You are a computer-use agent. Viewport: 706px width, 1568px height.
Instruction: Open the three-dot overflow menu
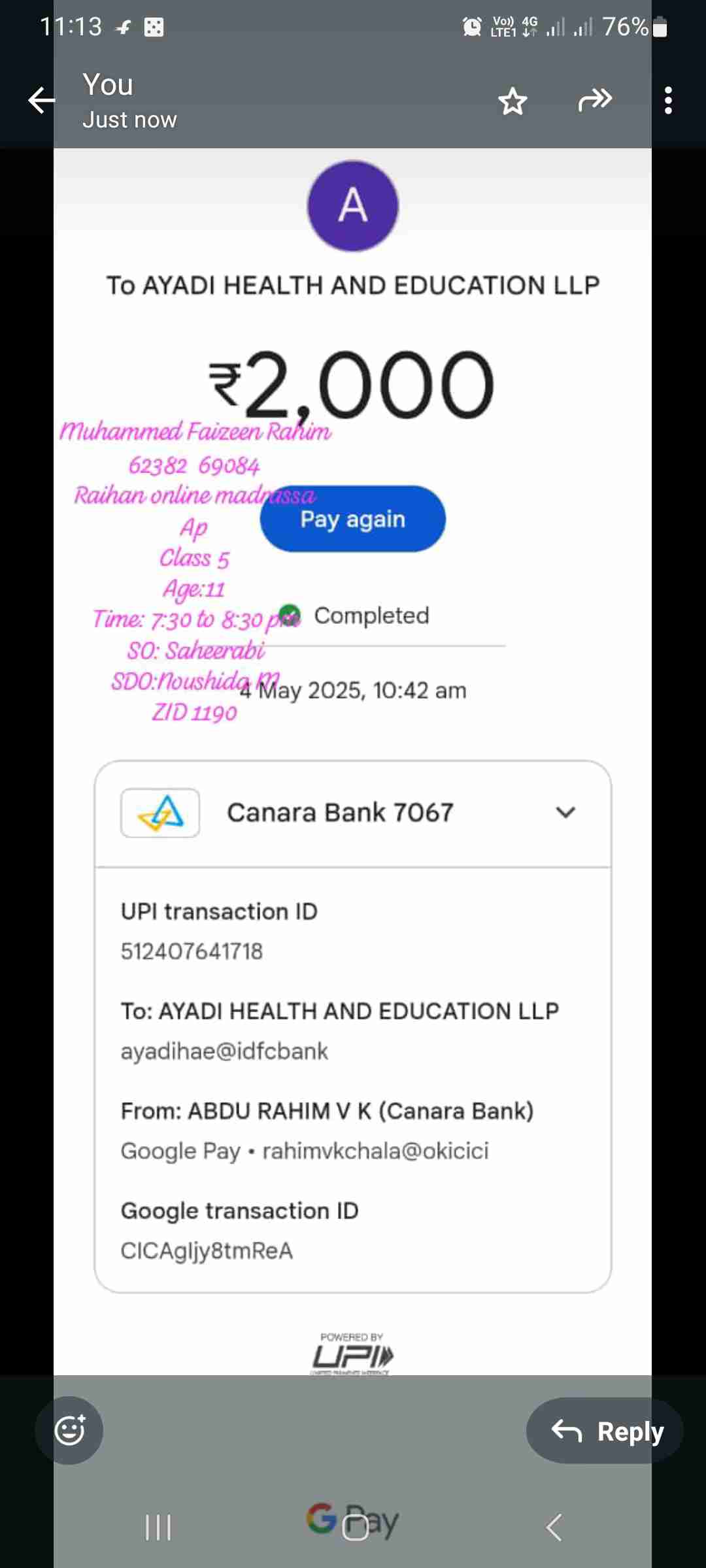coord(668,101)
